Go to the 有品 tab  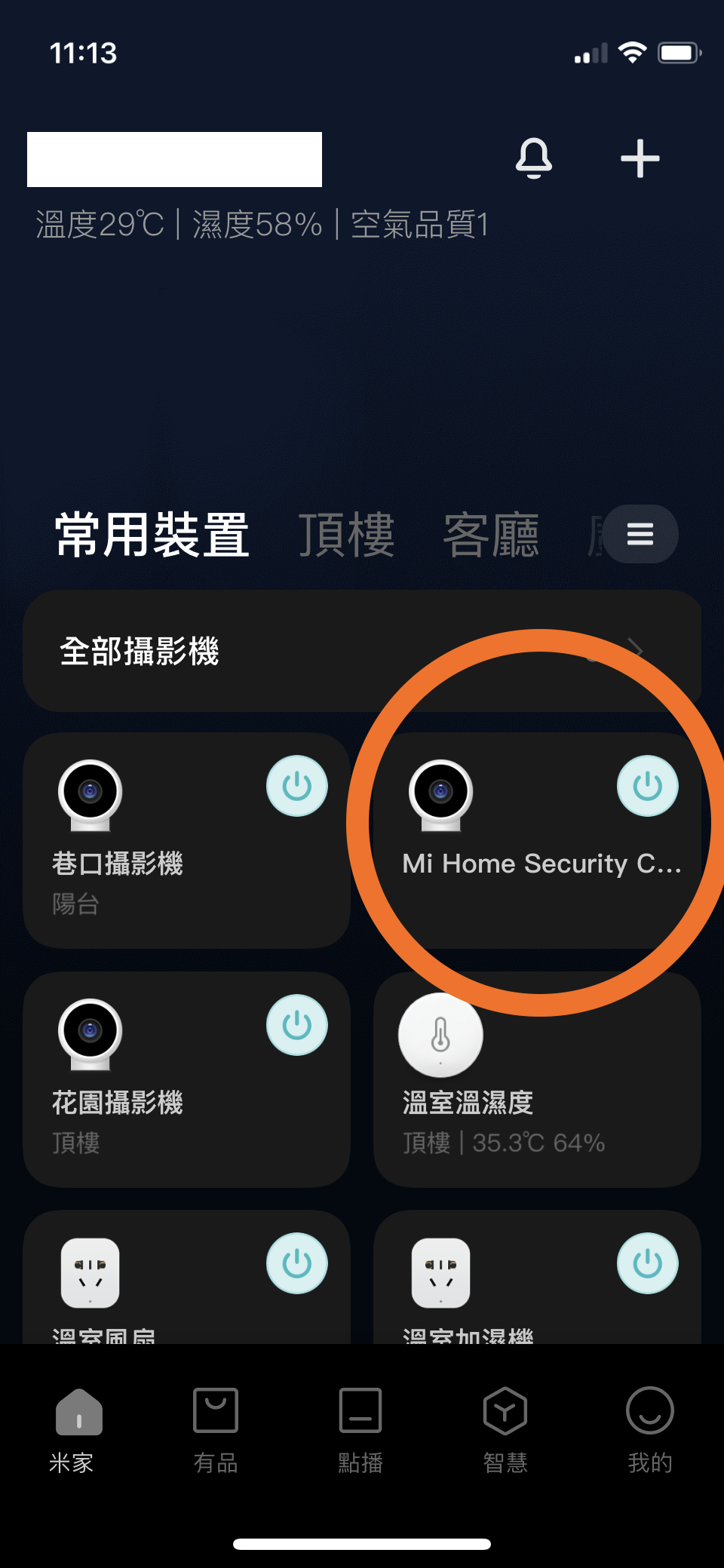pyautogui.click(x=216, y=1429)
